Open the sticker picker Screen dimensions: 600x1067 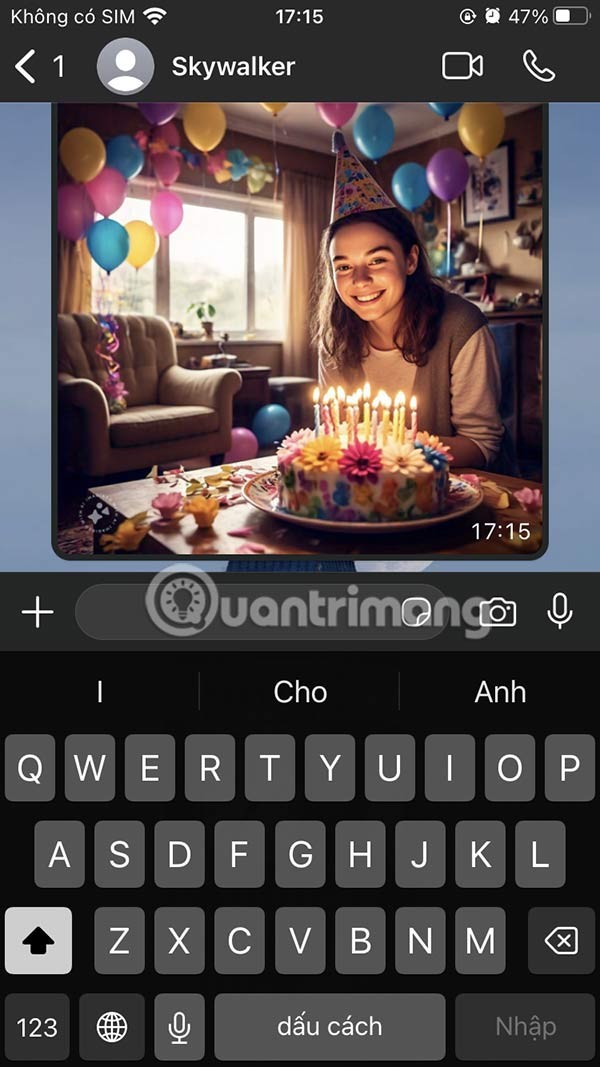click(x=416, y=612)
